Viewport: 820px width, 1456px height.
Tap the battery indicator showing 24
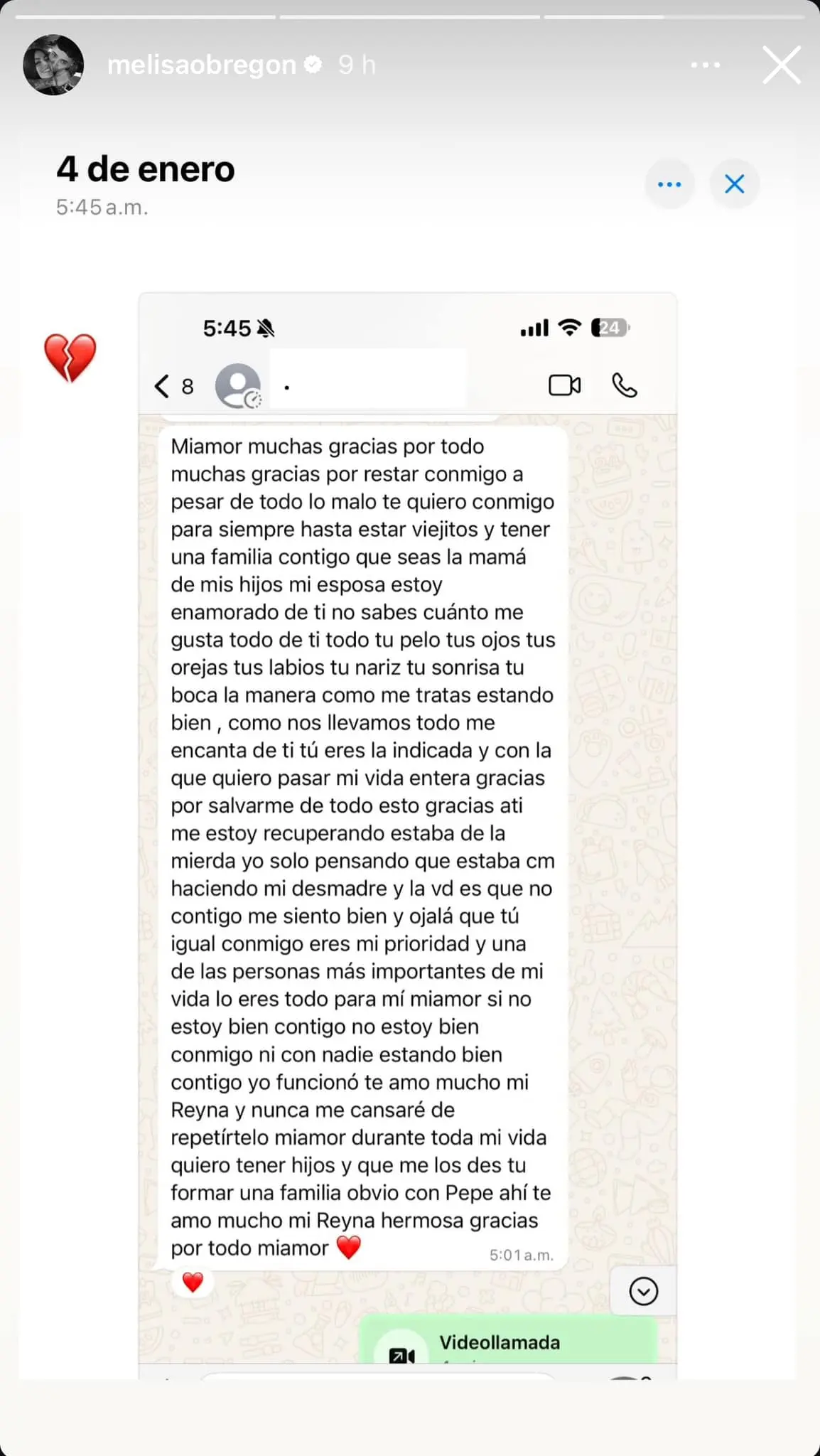point(609,328)
